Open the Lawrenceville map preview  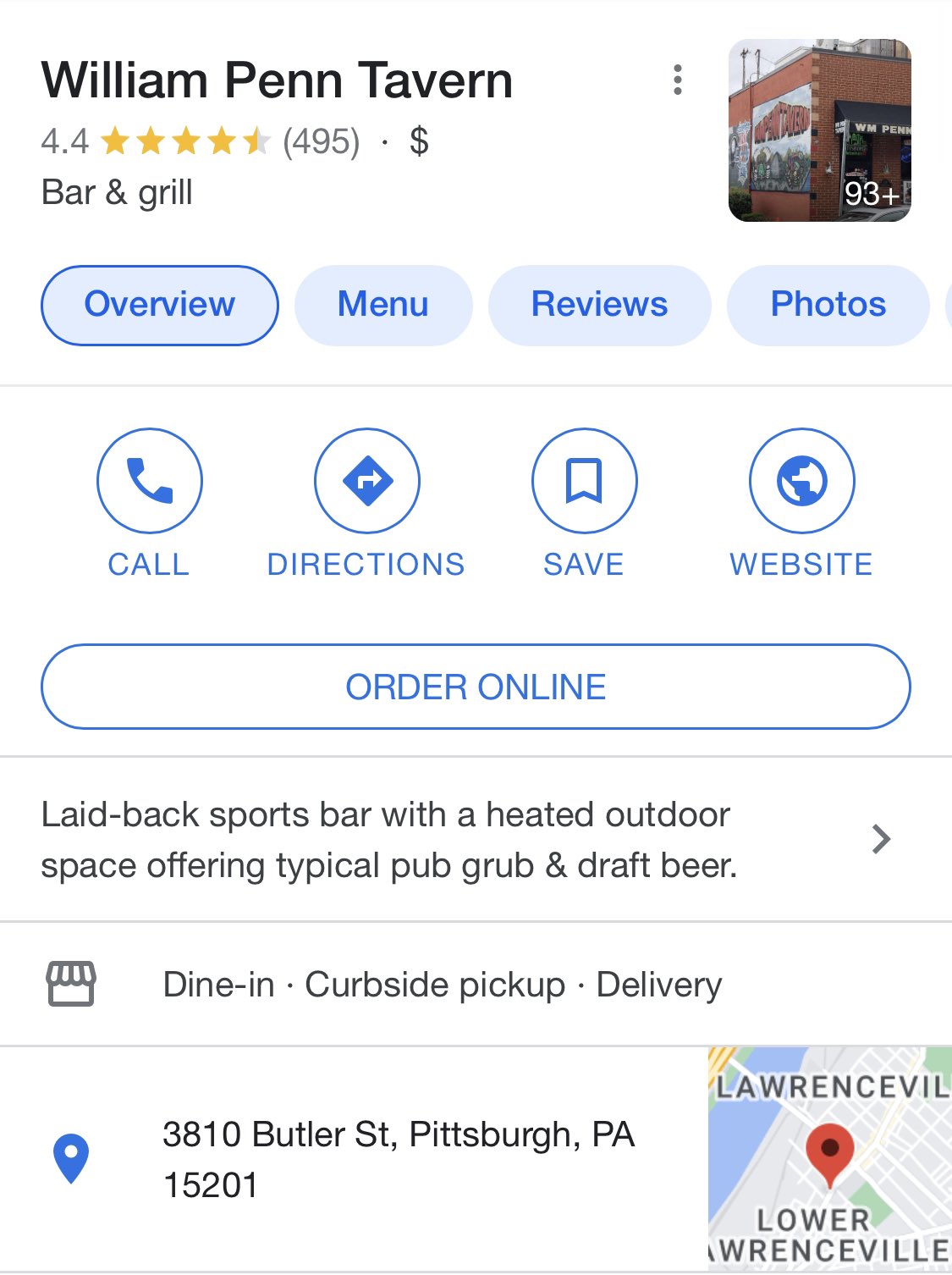(x=829, y=1158)
